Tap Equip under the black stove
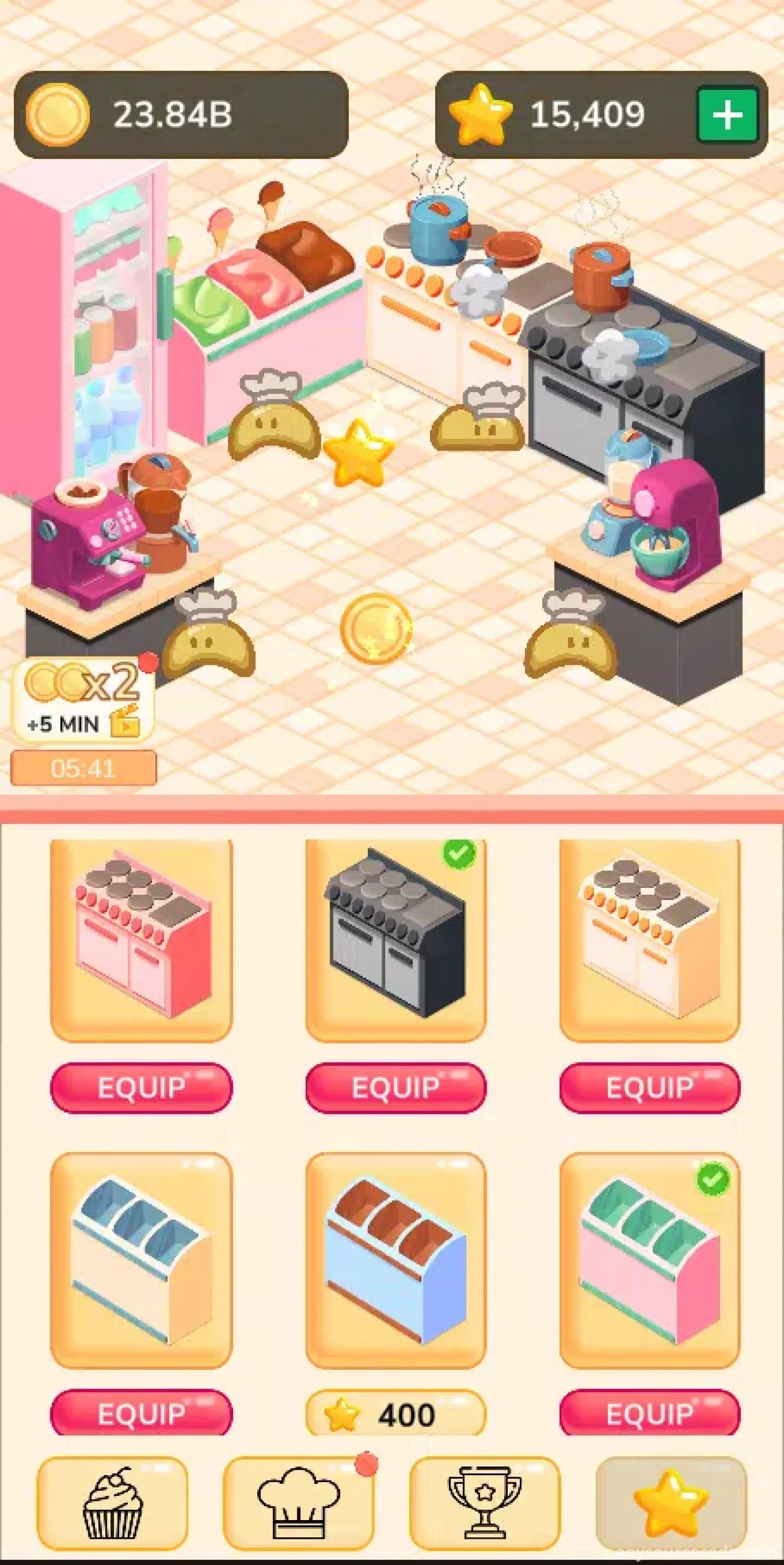This screenshot has width=784, height=1565. (395, 1088)
